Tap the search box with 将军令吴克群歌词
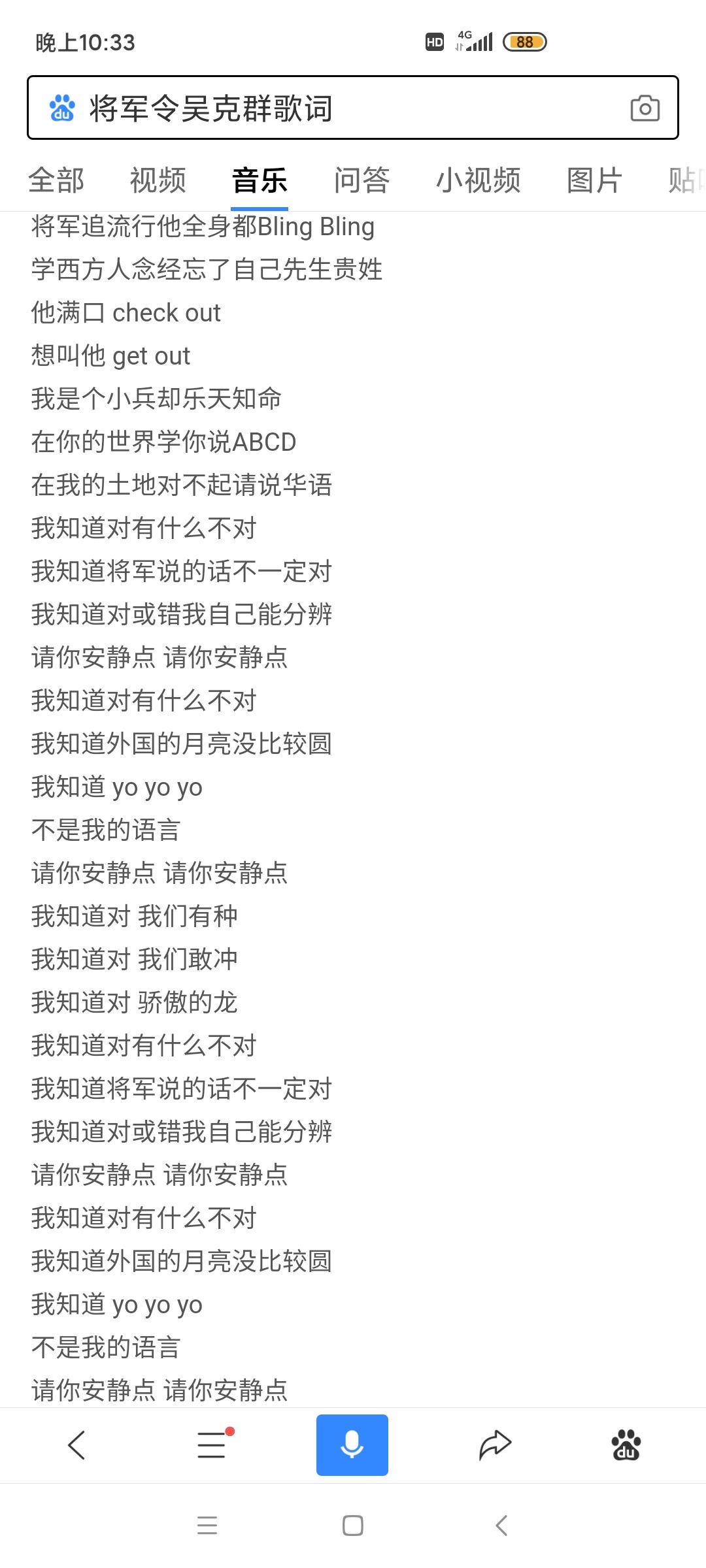Image resolution: width=706 pixels, height=1568 pixels. [352, 108]
